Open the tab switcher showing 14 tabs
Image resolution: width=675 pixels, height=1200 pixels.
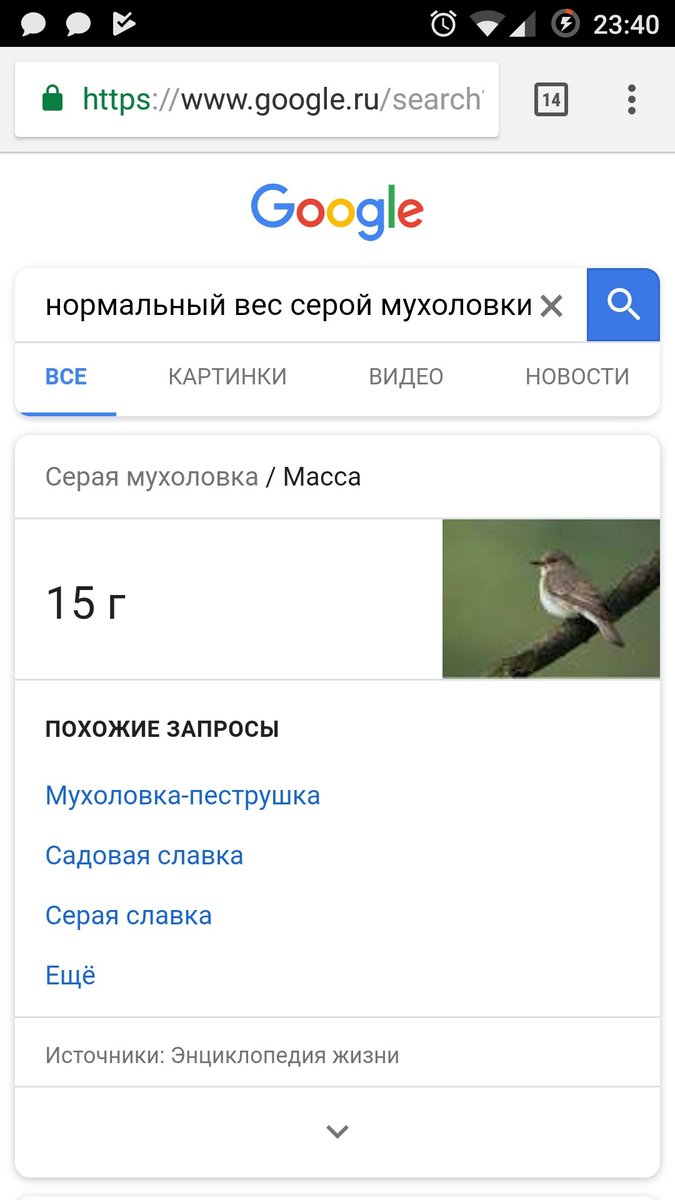551,99
